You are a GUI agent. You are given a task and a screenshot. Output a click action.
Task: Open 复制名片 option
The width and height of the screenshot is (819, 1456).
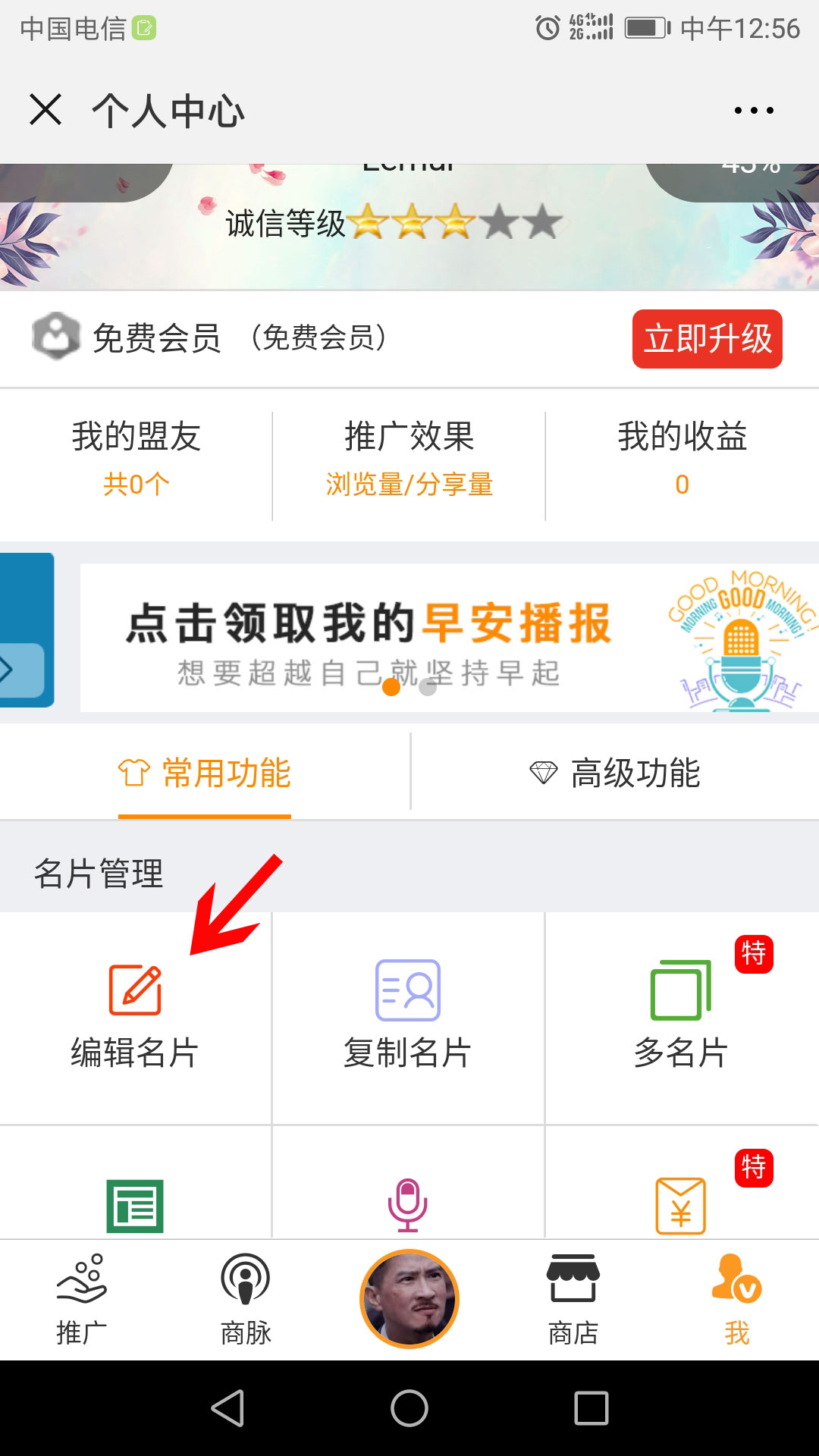[x=408, y=1016]
